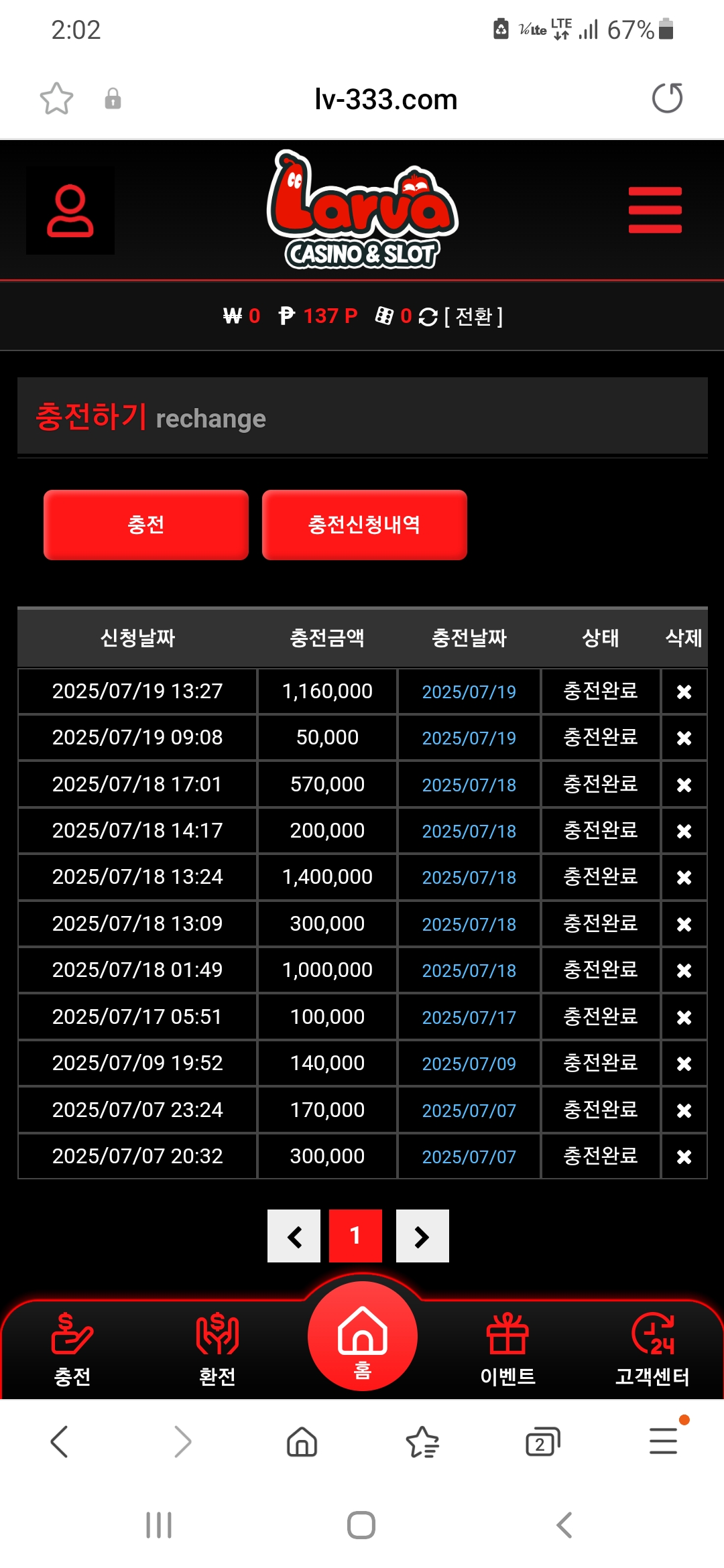Screen dimensions: 724x1568
Task: Switch to 환전 tab
Action: pyautogui.click(x=217, y=1349)
